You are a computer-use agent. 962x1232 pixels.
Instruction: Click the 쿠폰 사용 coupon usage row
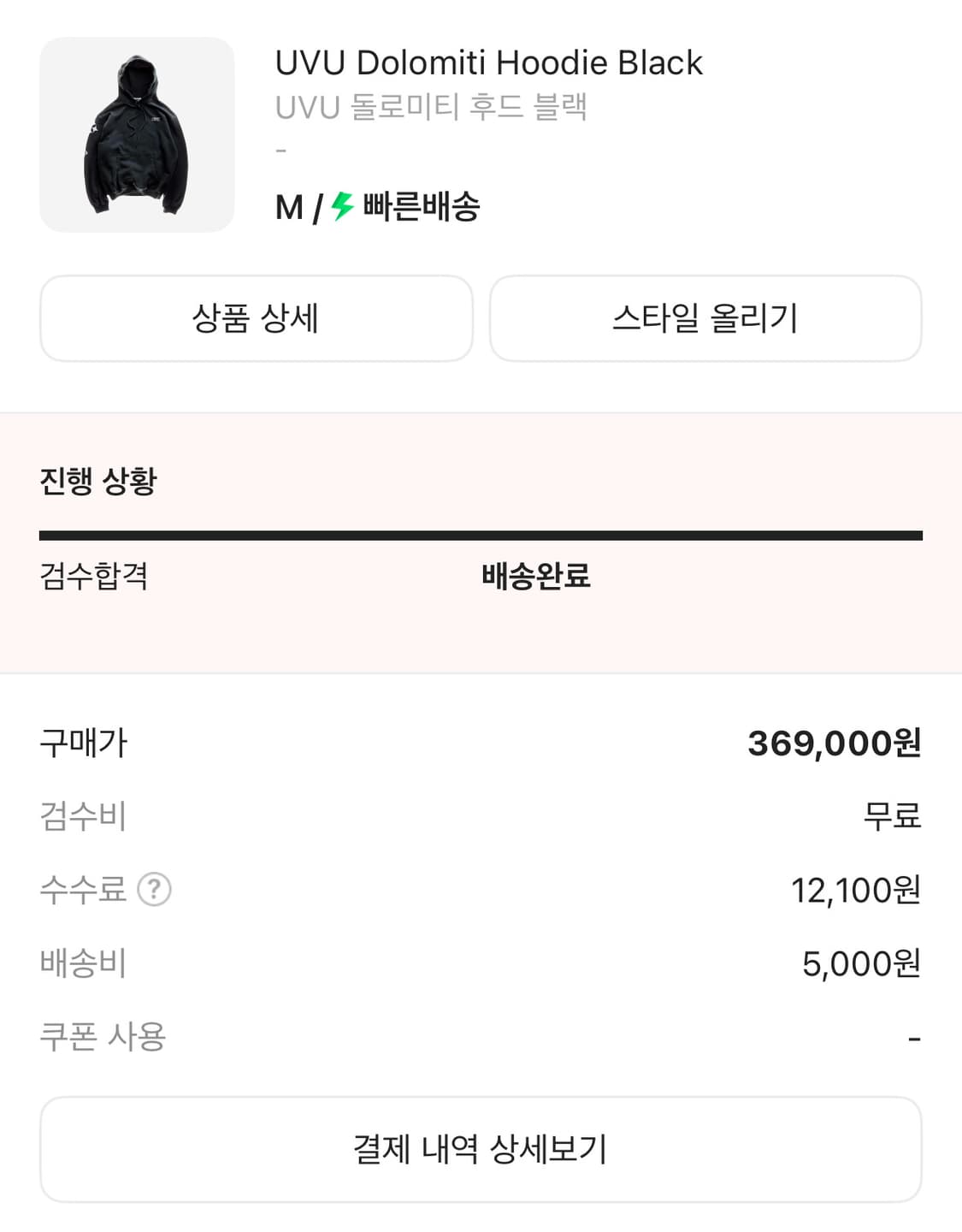99,1036
